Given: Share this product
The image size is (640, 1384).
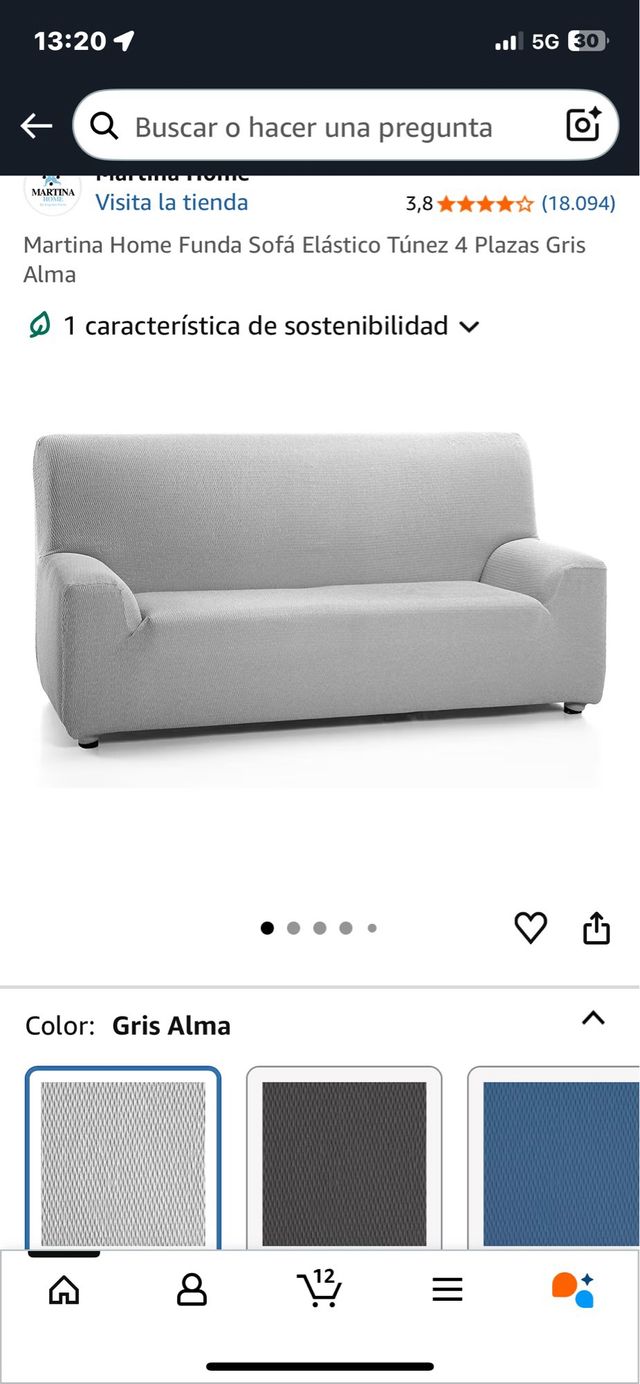Looking at the screenshot, I should point(596,928).
